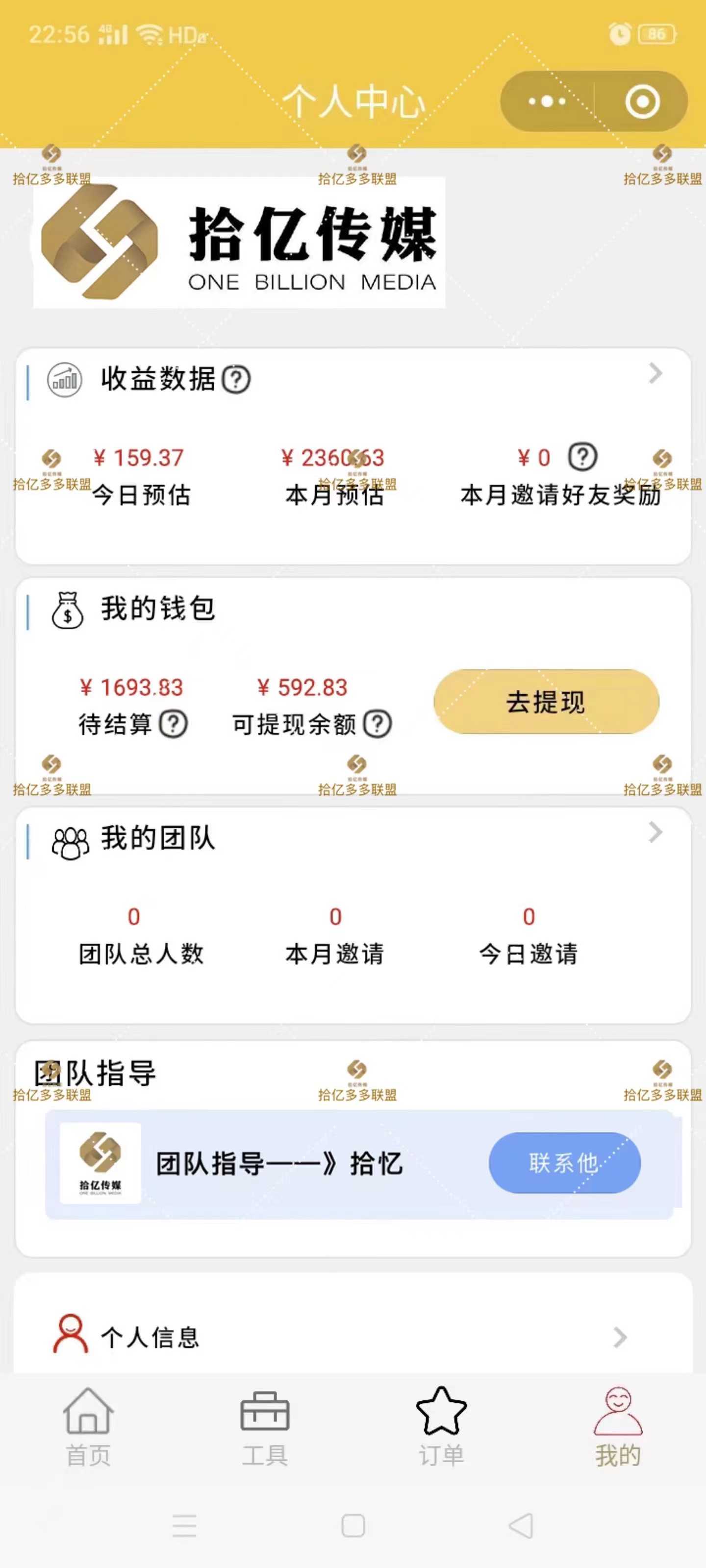Go back with system back button
Viewport: 706px width, 1568px height.
click(521, 1526)
